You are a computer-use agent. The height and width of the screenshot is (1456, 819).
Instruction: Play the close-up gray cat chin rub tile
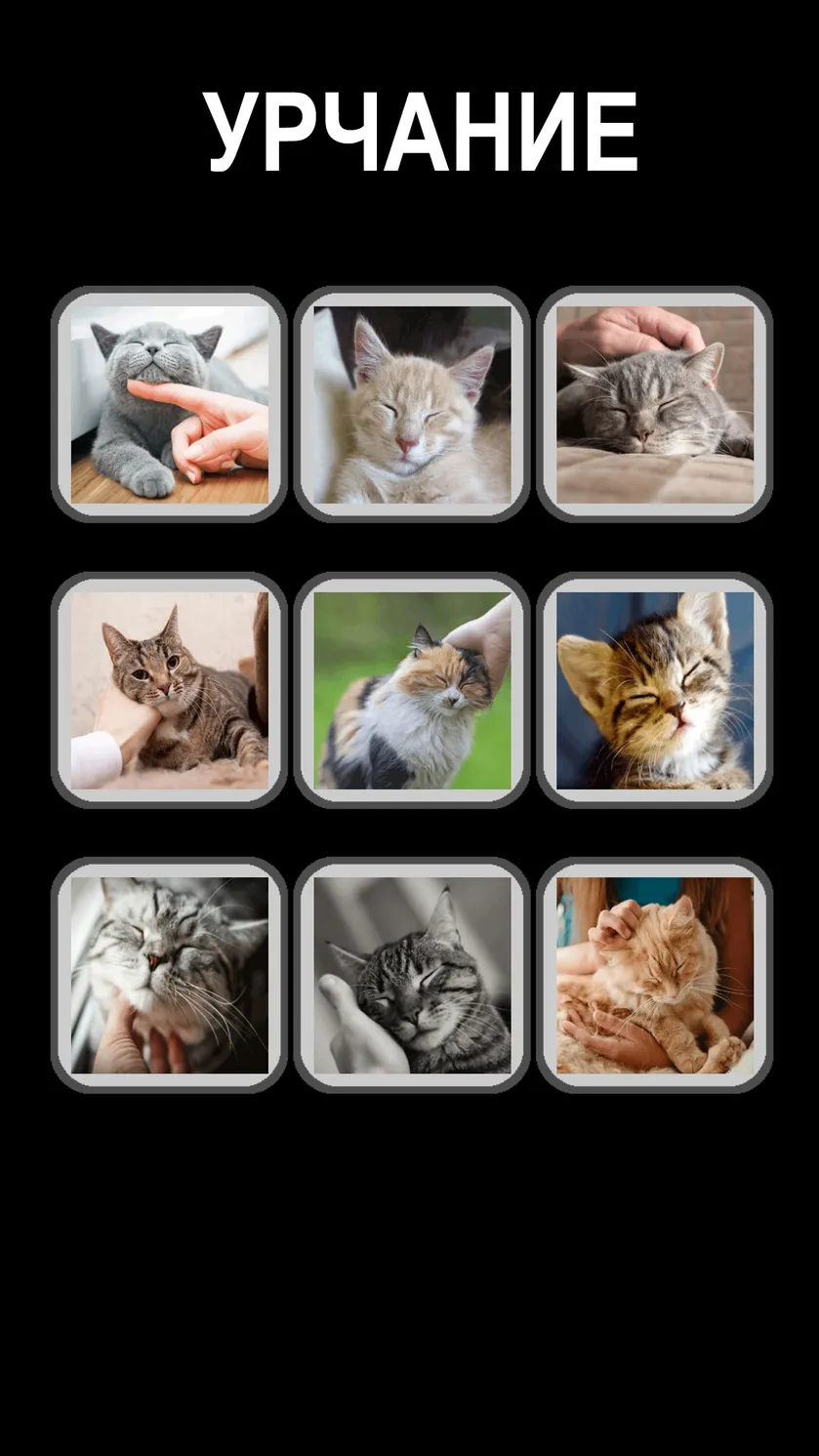click(169, 975)
